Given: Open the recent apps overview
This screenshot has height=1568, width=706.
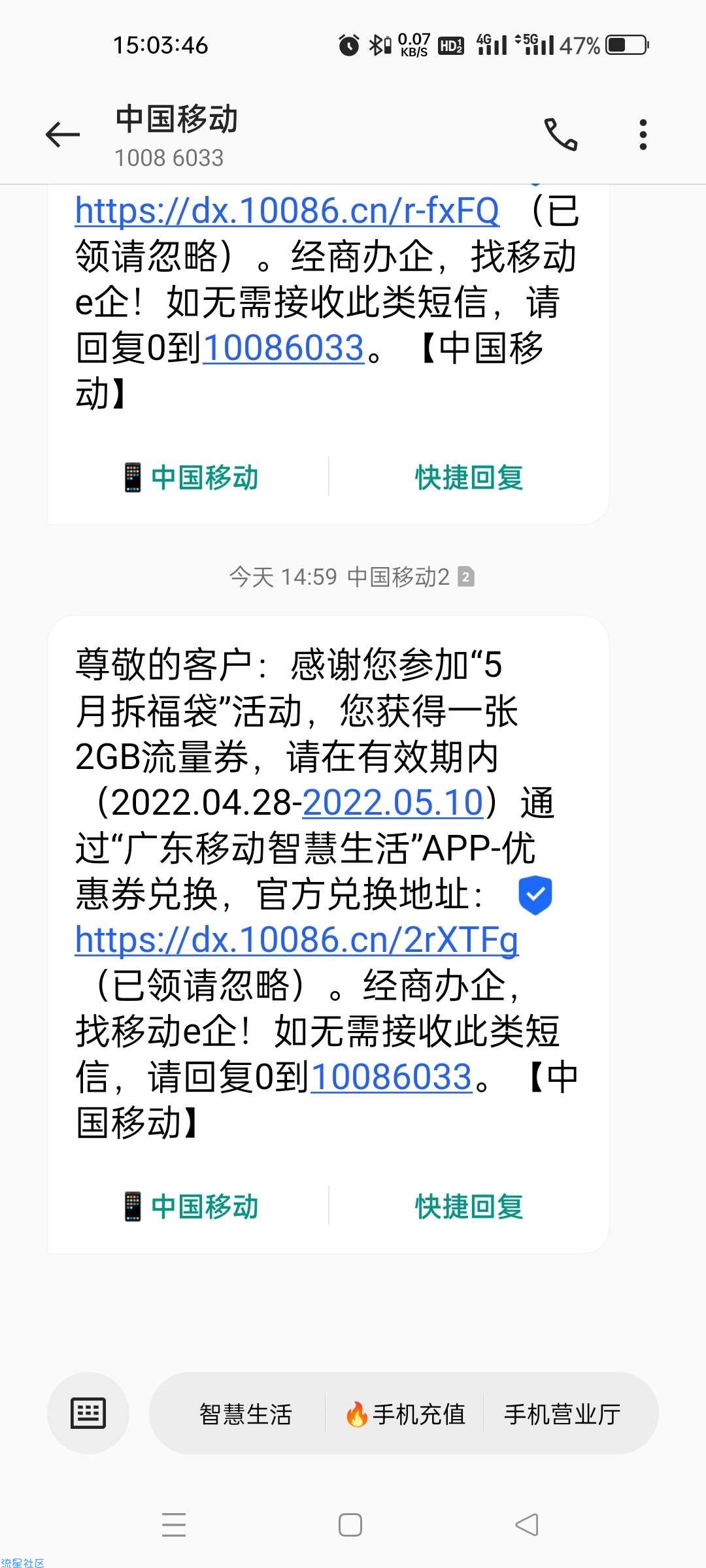Looking at the screenshot, I should click(x=174, y=1525).
